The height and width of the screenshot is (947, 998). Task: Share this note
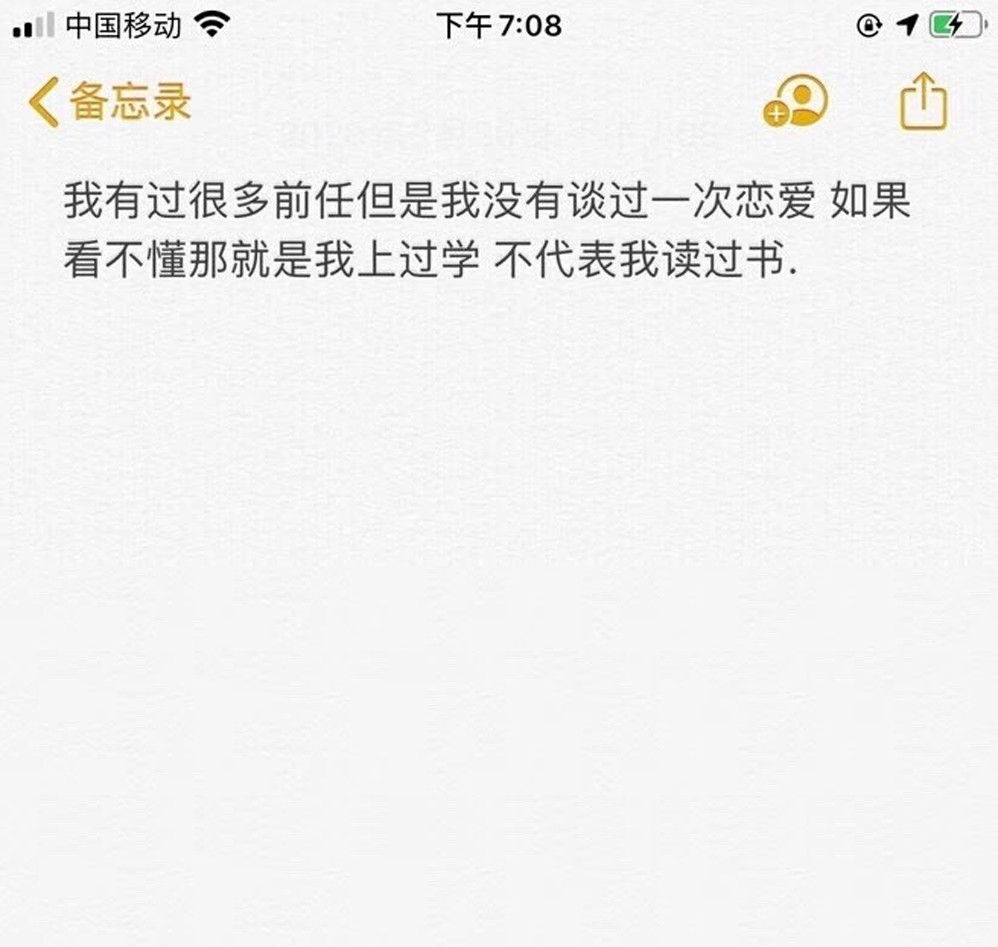point(922,102)
